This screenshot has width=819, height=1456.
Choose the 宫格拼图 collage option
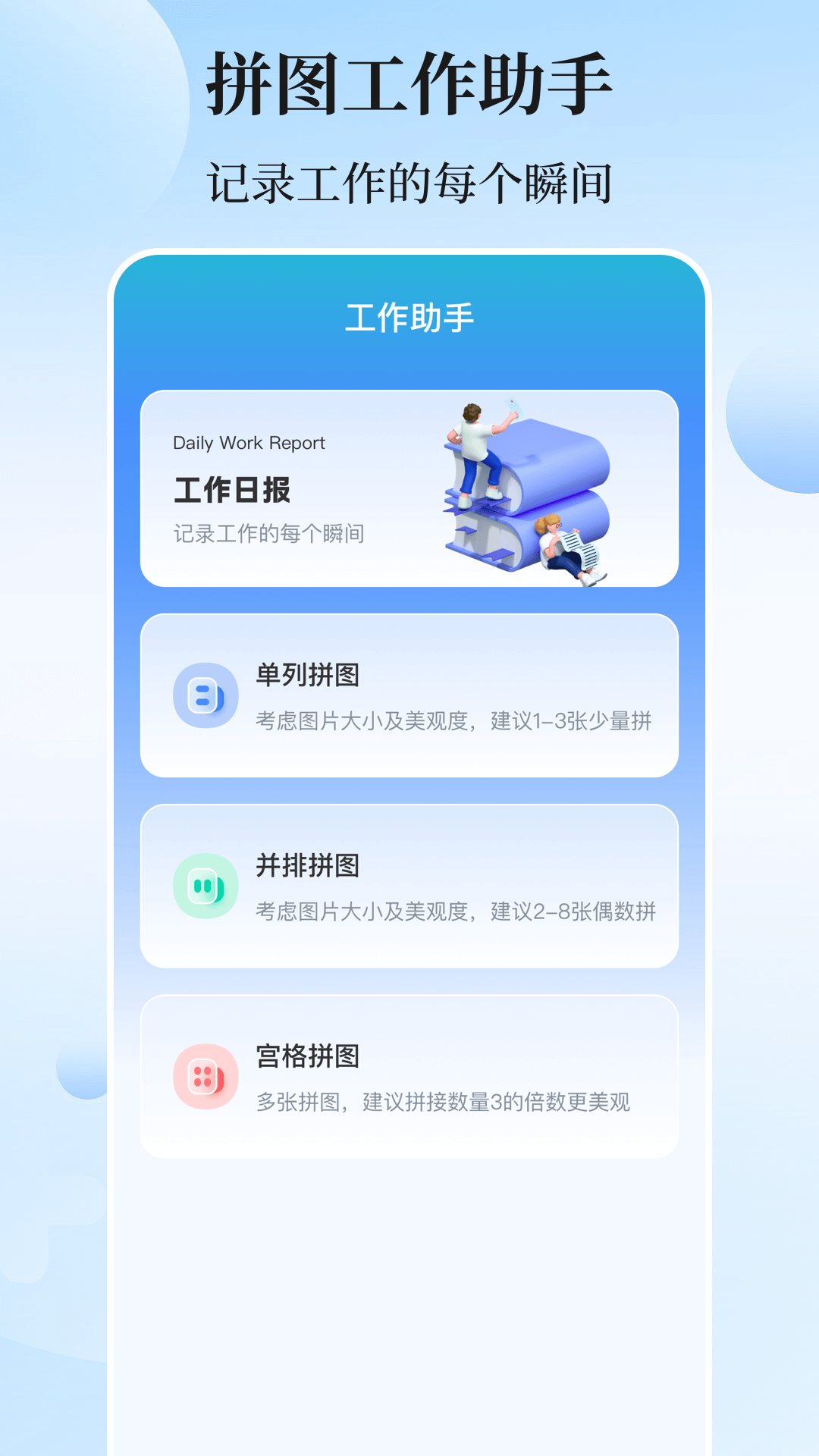(409, 1077)
